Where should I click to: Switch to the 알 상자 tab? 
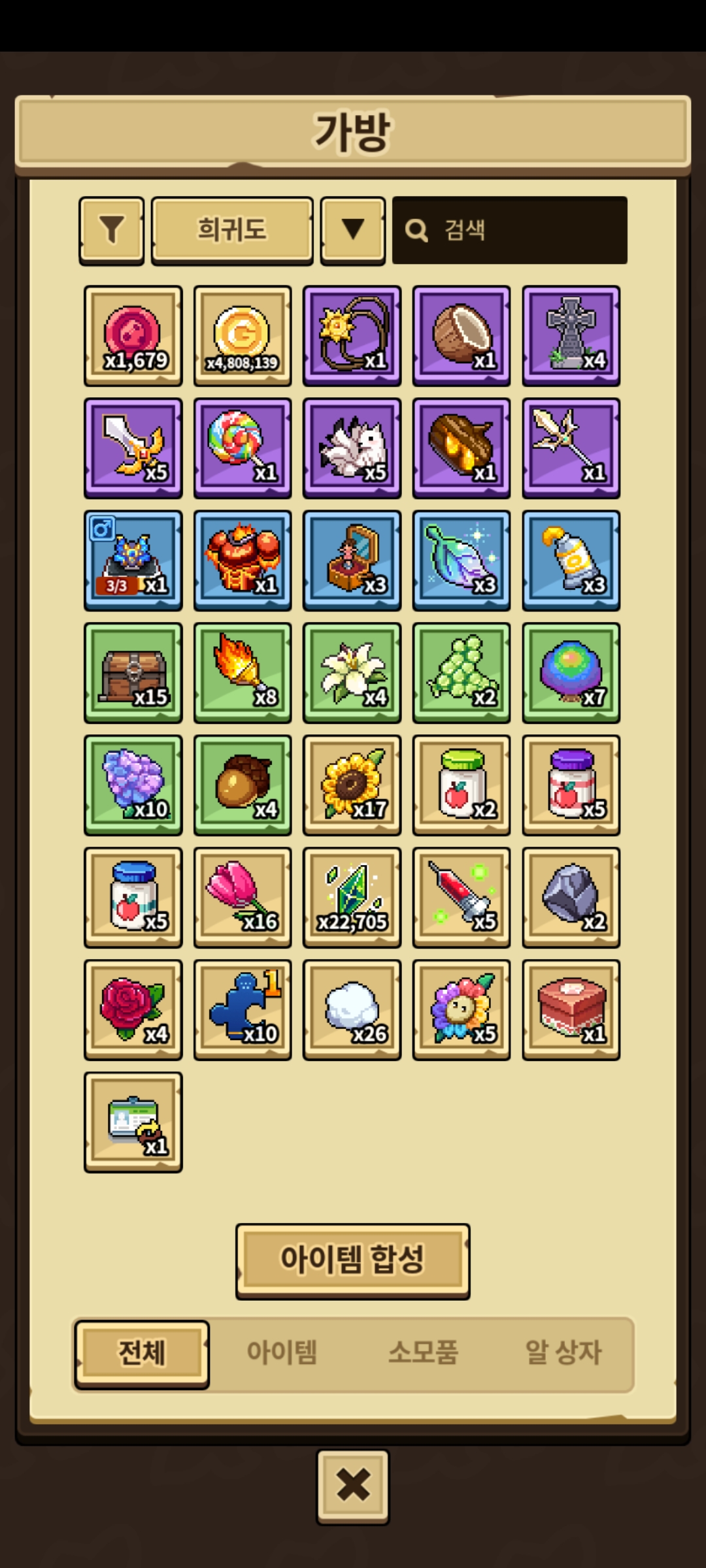coord(563,1352)
